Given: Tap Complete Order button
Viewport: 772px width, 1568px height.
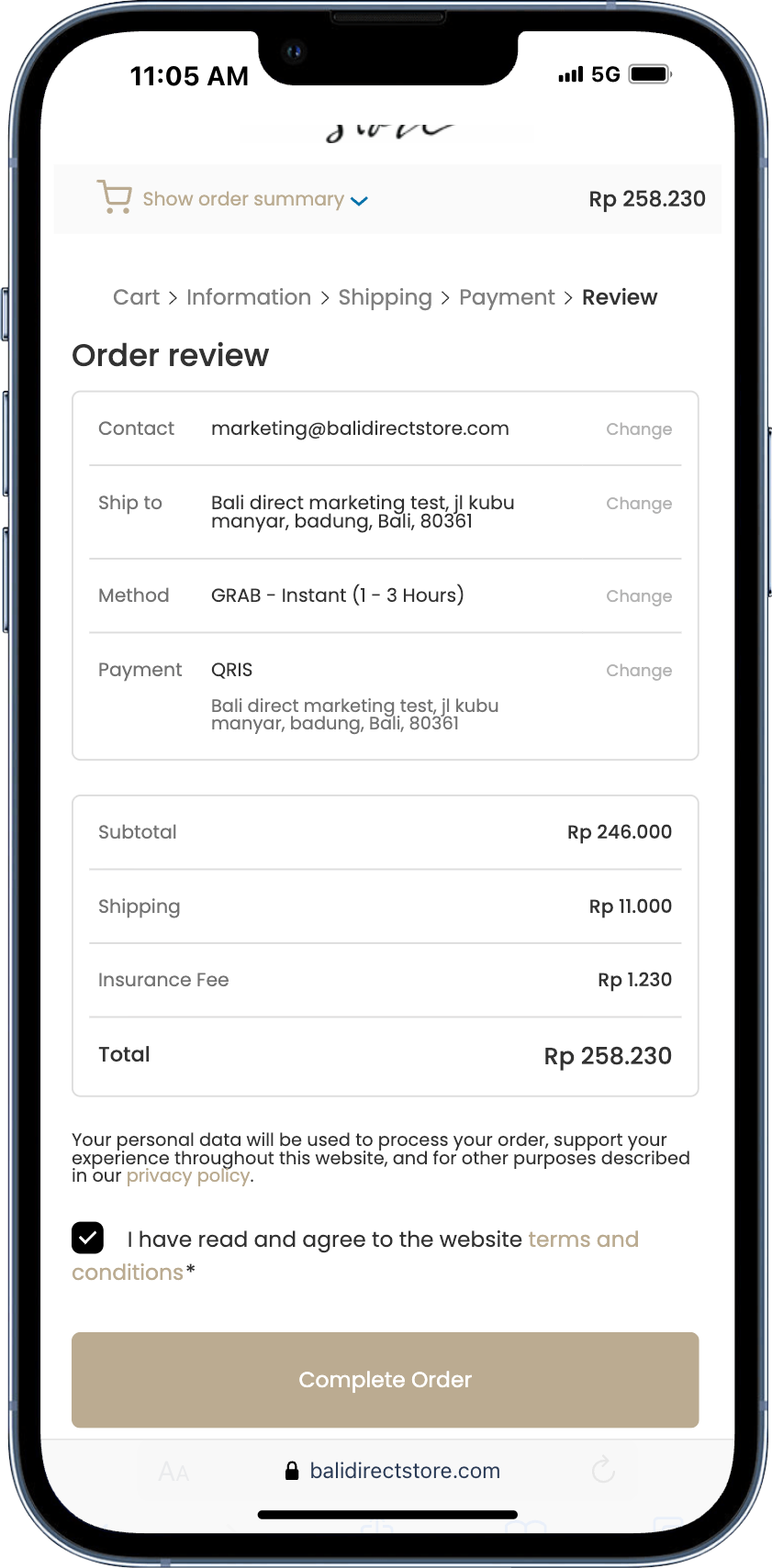Looking at the screenshot, I should pos(386,1380).
